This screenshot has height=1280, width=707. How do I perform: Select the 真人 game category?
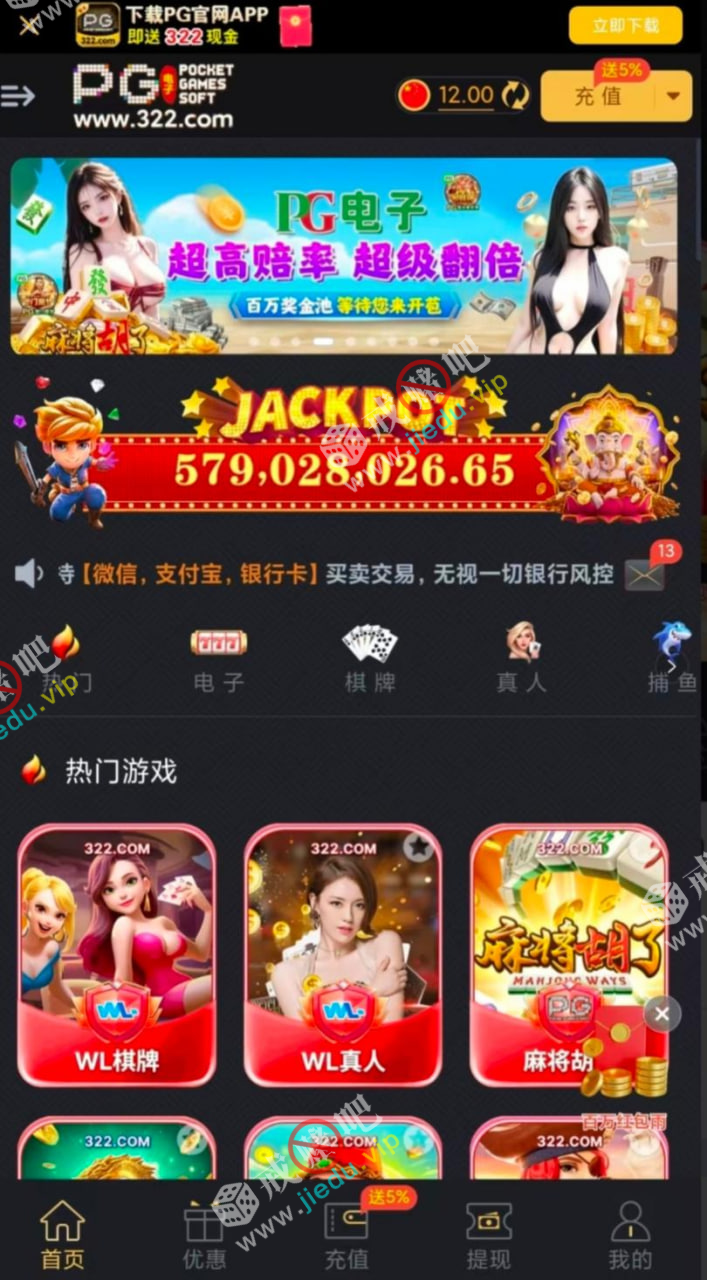coord(521,659)
